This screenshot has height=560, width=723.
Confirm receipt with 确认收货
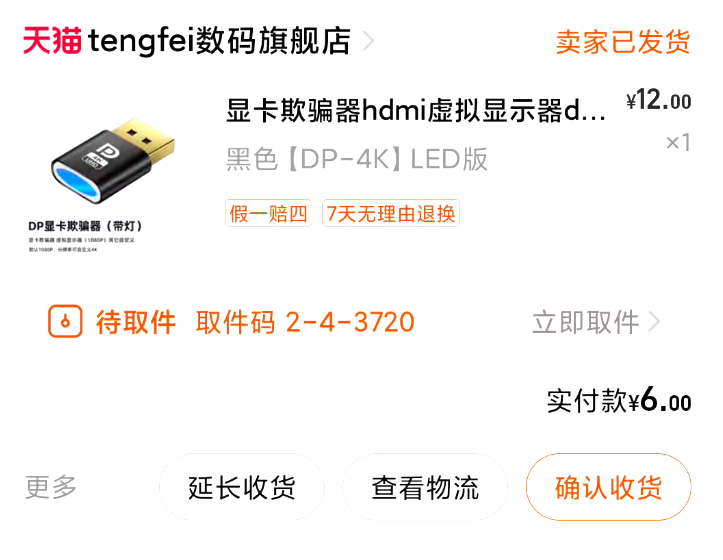tap(608, 487)
